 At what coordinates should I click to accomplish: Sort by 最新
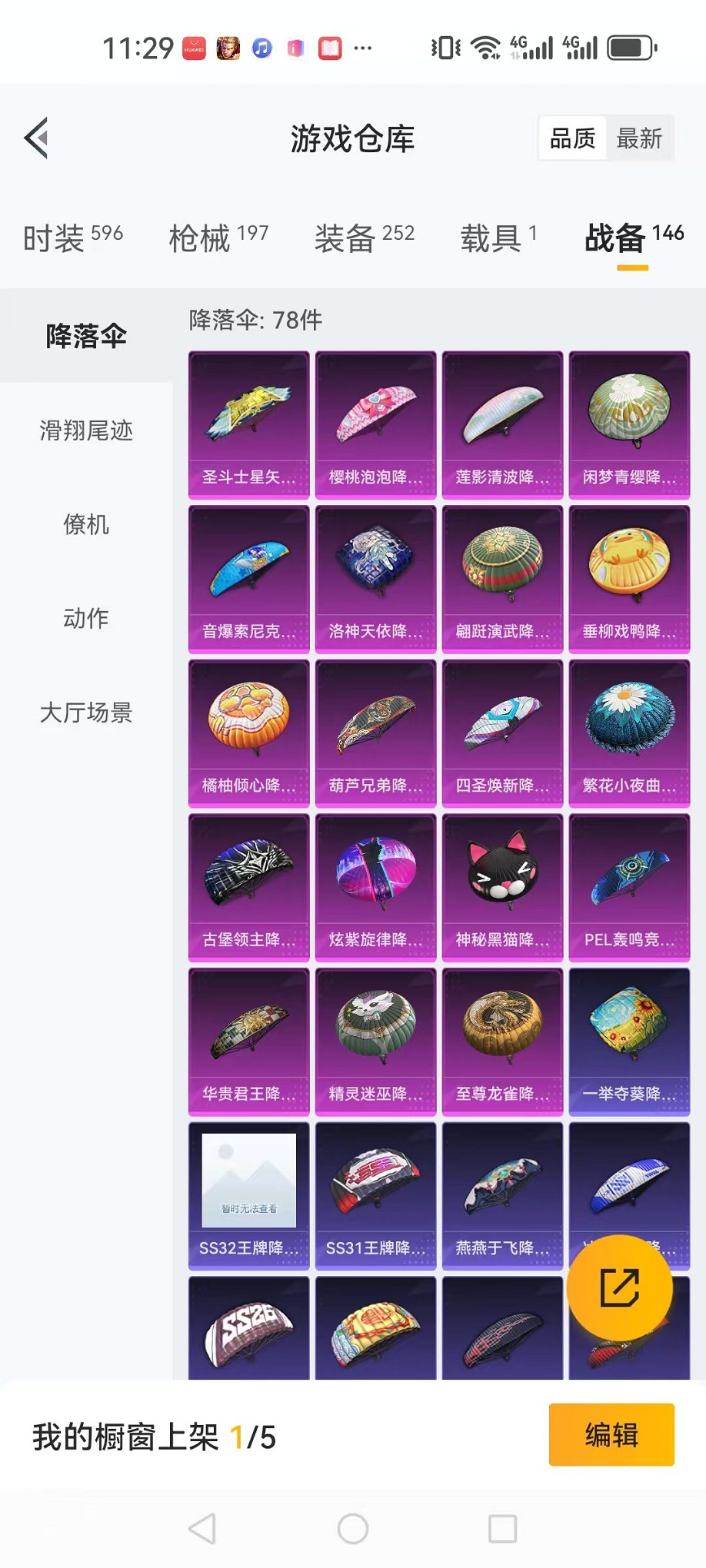[638, 139]
